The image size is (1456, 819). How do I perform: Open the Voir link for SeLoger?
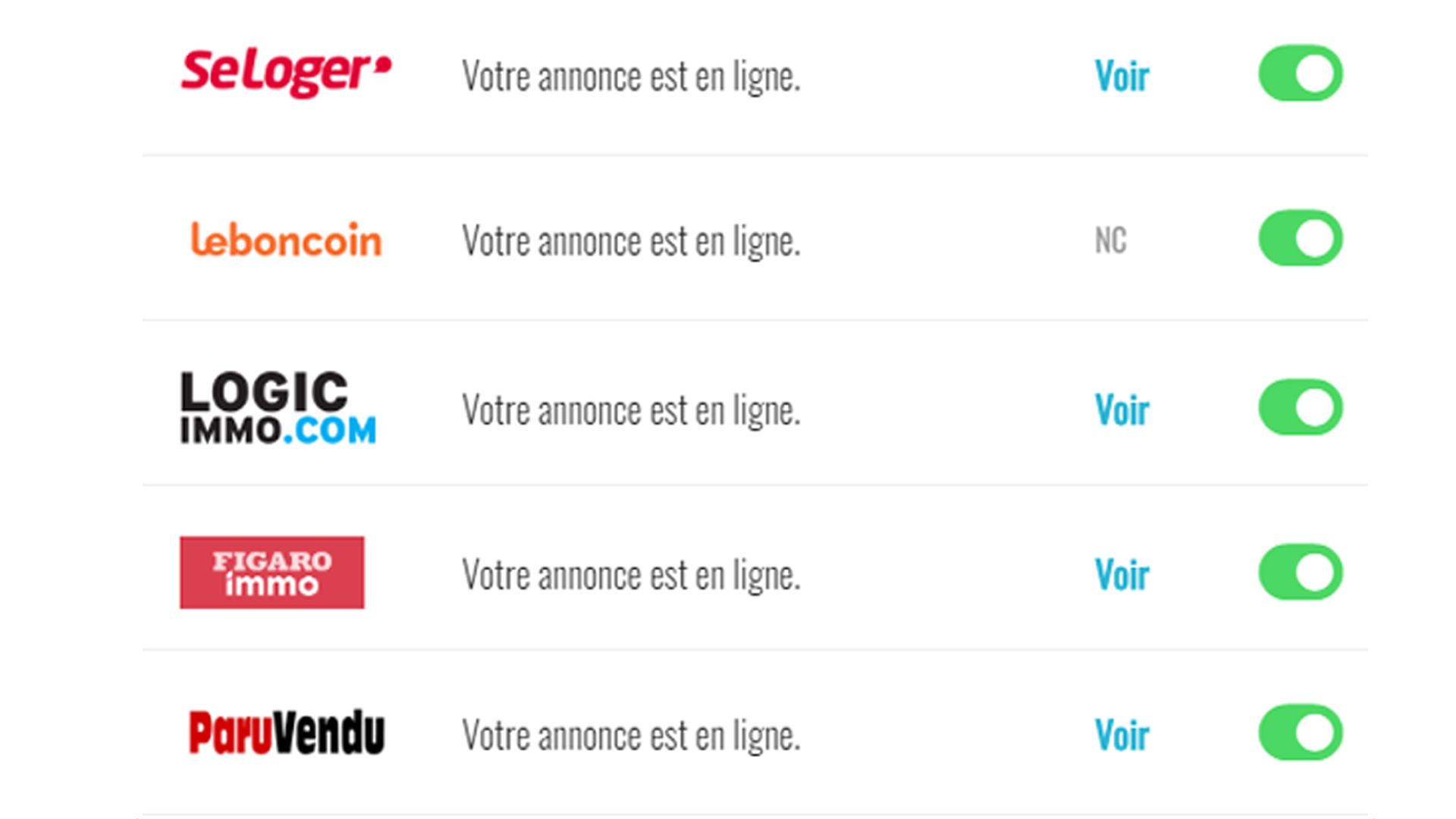[x=1122, y=76]
